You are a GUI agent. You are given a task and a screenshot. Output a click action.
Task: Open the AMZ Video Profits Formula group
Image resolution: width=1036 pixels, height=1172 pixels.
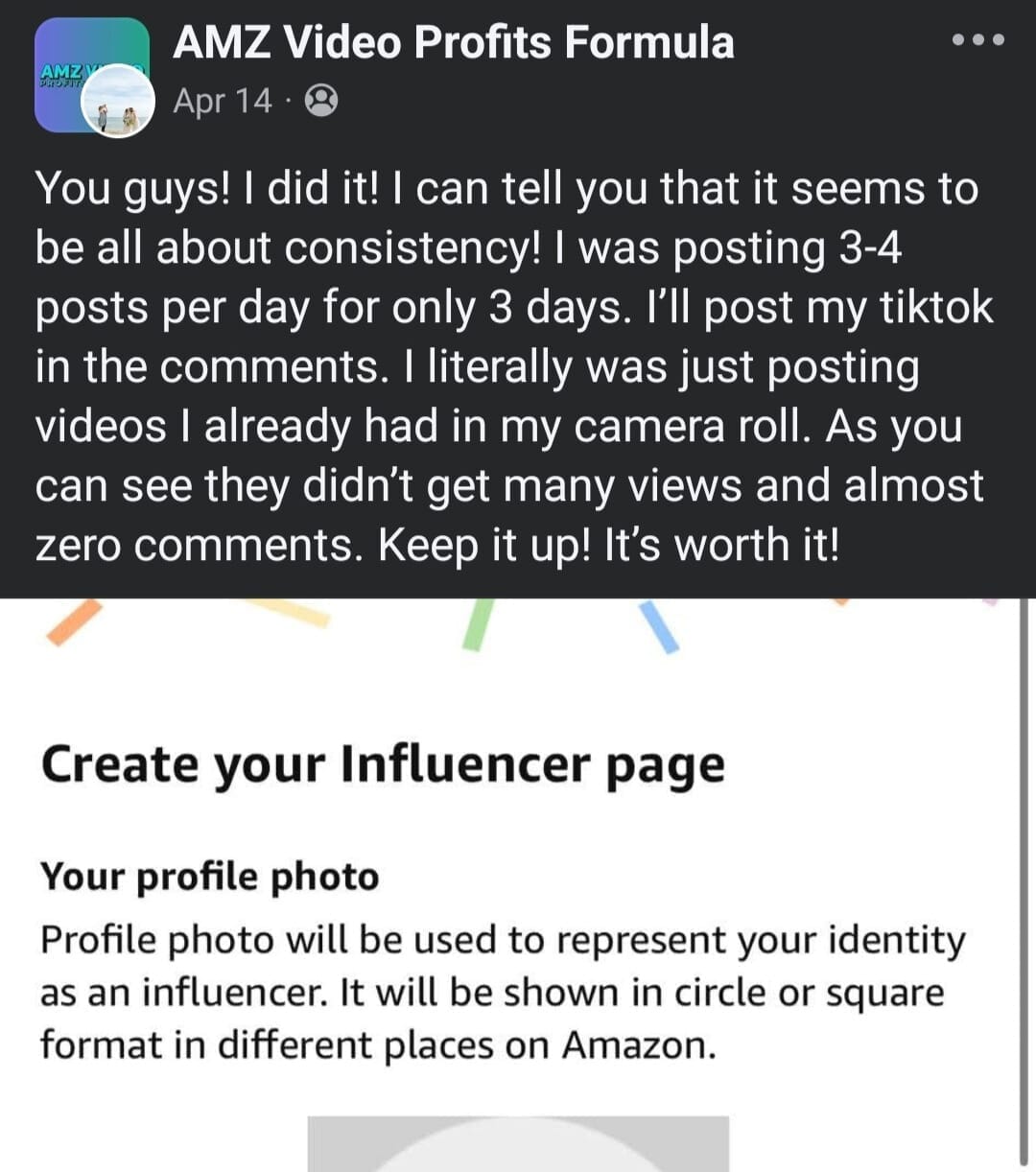[x=453, y=42]
